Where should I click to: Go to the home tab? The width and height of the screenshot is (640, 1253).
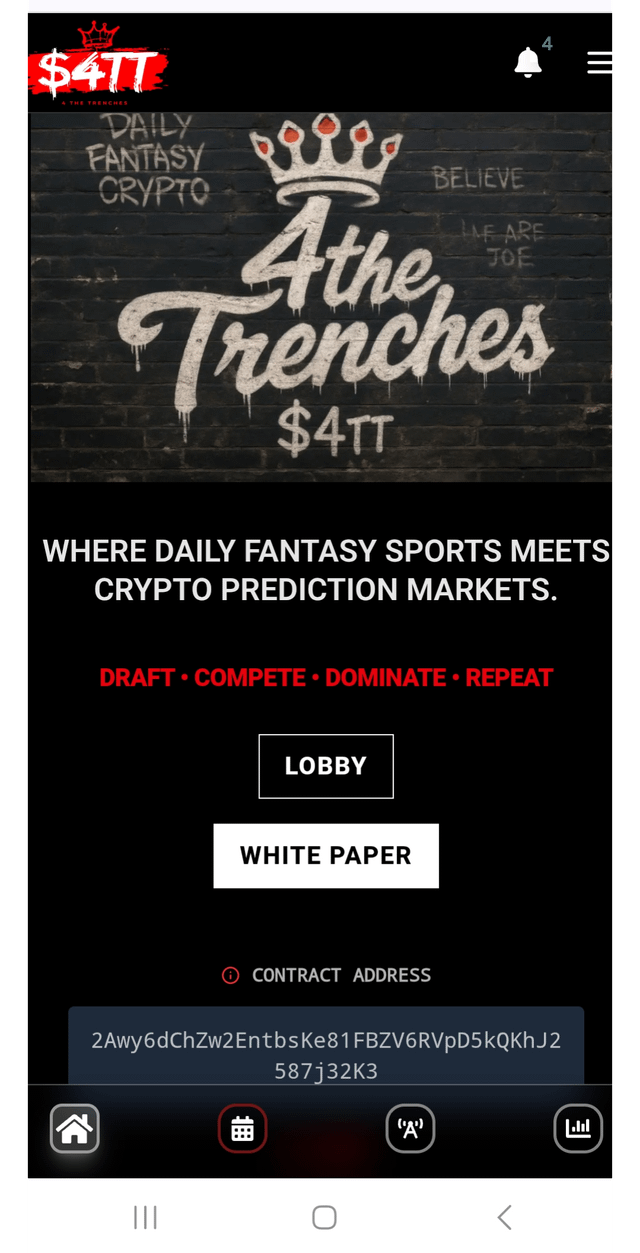click(x=75, y=1129)
